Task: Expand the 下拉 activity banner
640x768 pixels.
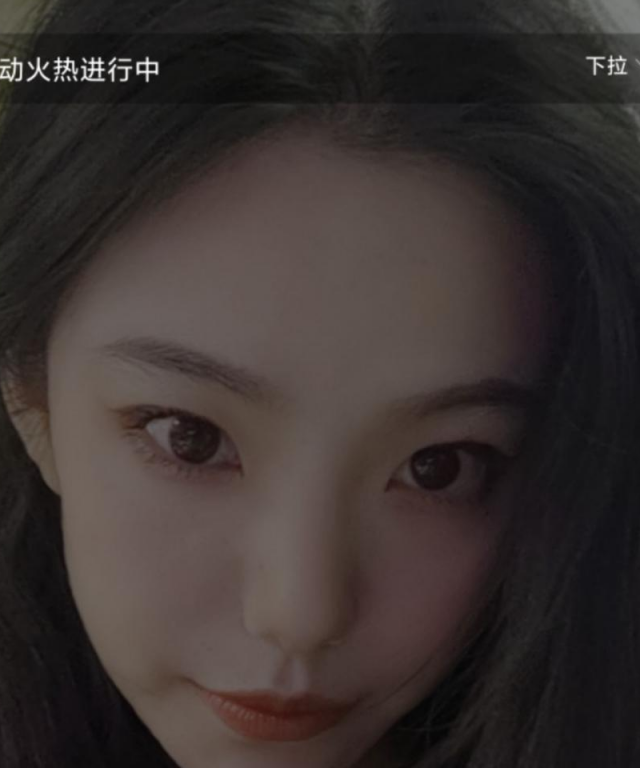Action: 609,67
